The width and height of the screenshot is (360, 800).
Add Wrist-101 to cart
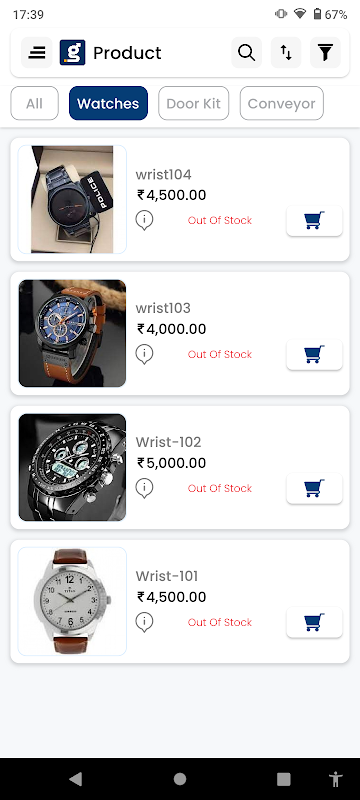click(x=314, y=622)
